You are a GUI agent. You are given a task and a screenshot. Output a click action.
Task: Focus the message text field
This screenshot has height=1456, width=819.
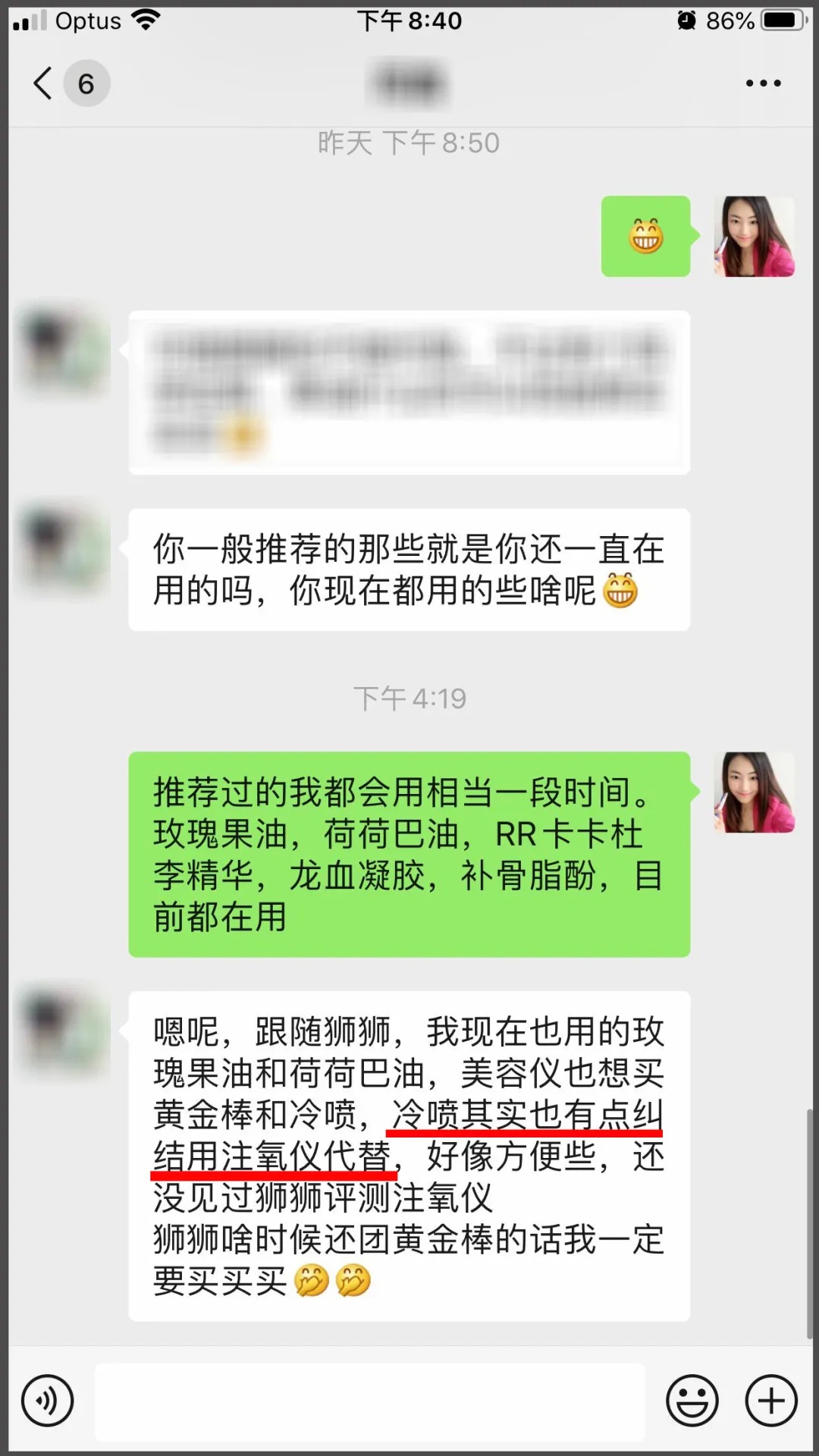(x=369, y=1401)
